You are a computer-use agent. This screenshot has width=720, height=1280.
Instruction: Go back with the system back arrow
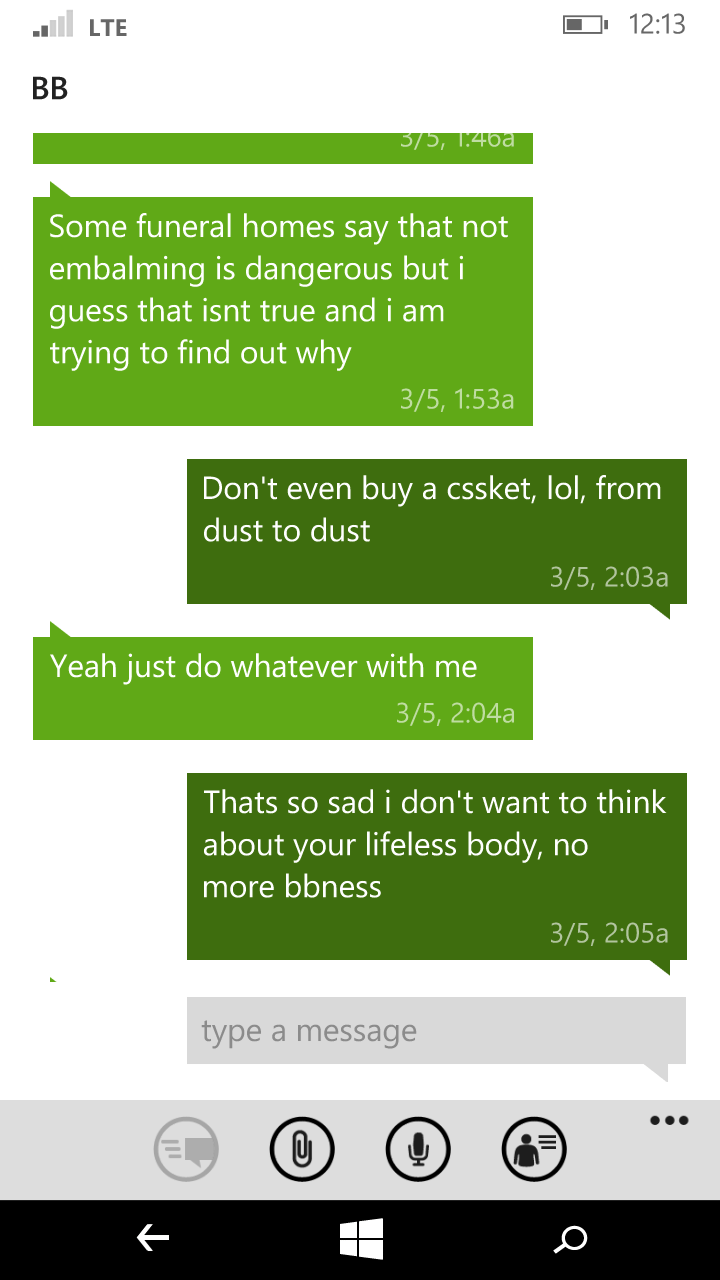click(x=152, y=1240)
